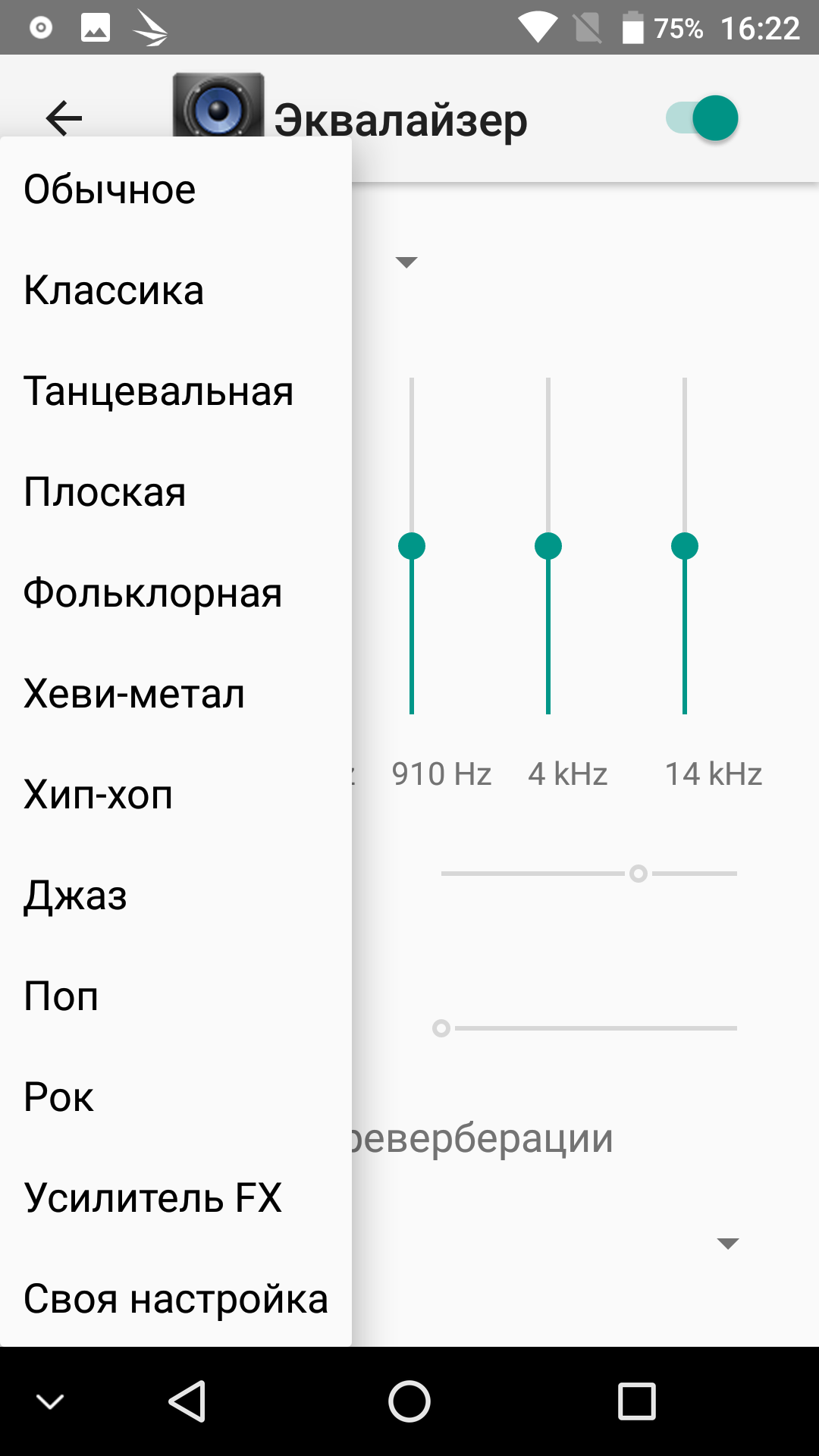The height and width of the screenshot is (1456, 819).
Task: Open the recent apps overview
Action: click(636, 1401)
